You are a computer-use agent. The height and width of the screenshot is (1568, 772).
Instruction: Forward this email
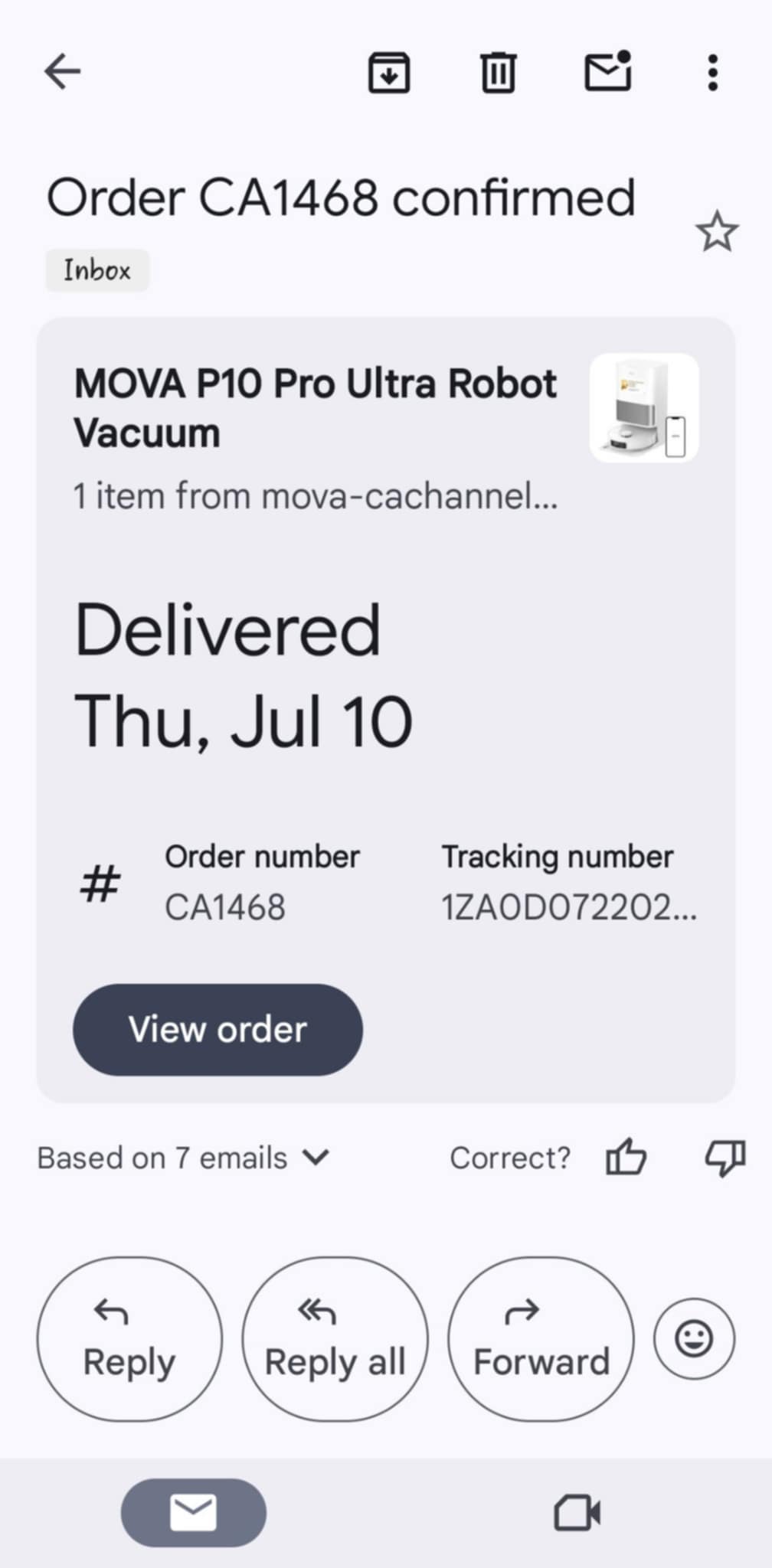coord(541,1338)
